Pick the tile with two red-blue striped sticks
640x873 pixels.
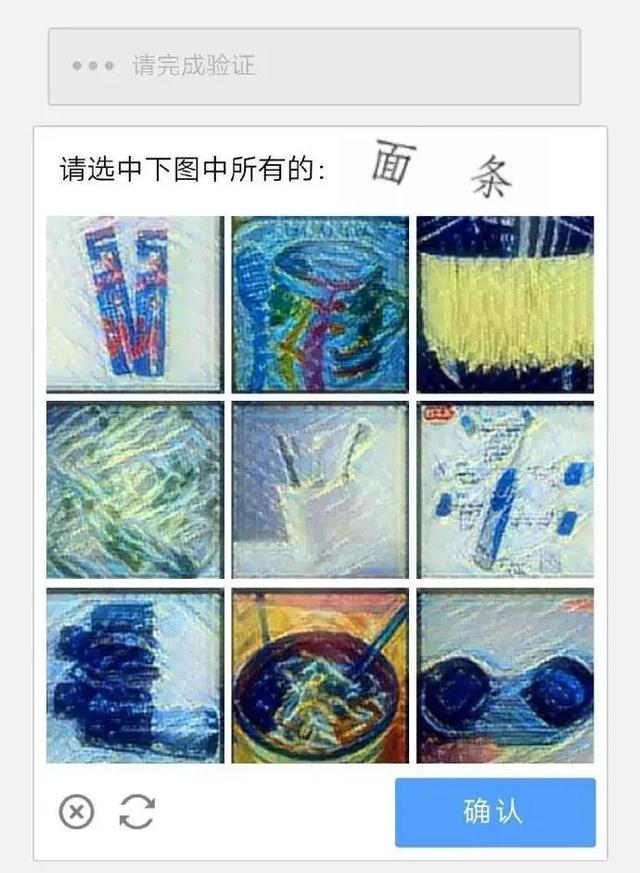(135, 304)
